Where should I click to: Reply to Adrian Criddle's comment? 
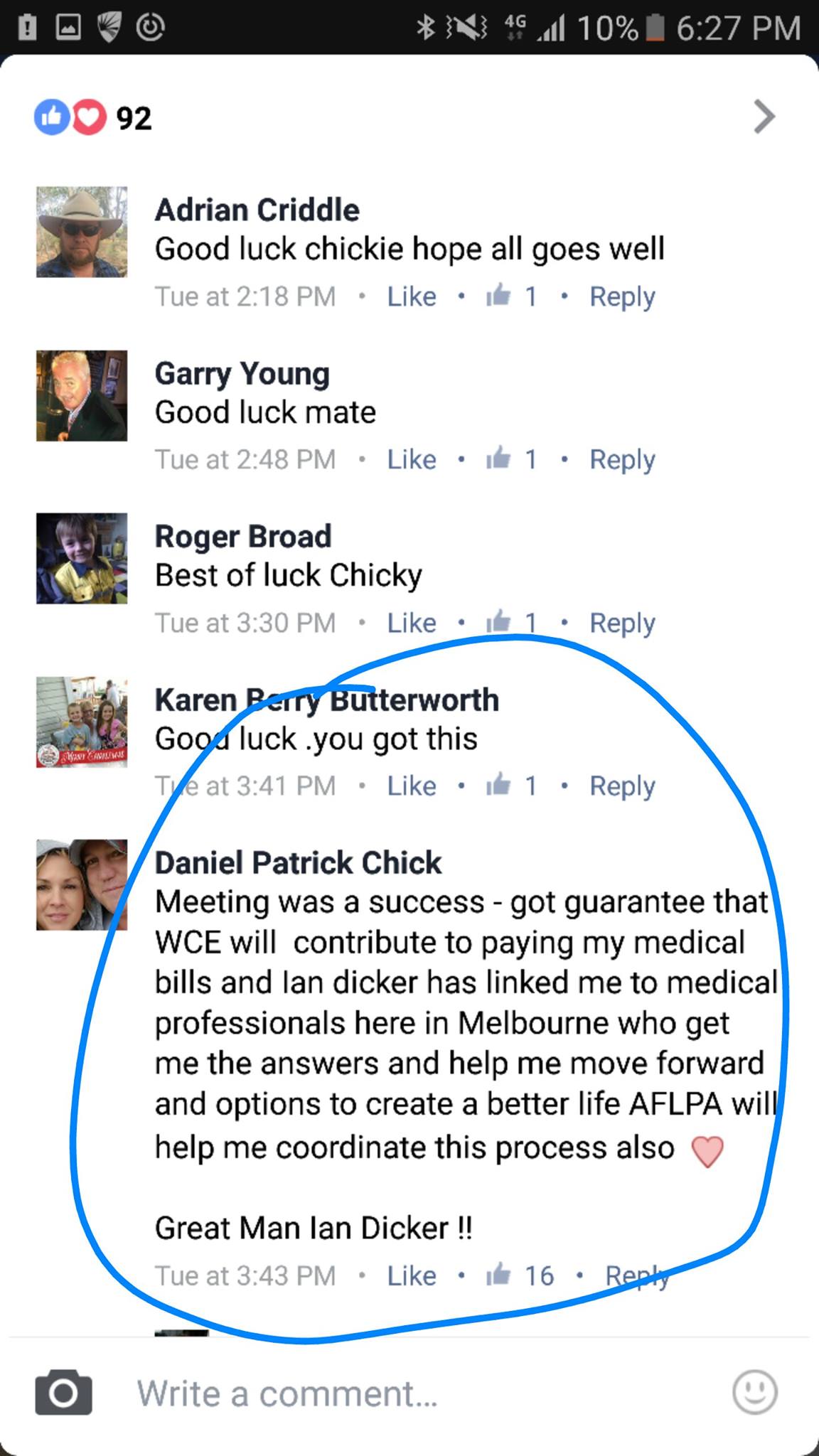pyautogui.click(x=622, y=296)
